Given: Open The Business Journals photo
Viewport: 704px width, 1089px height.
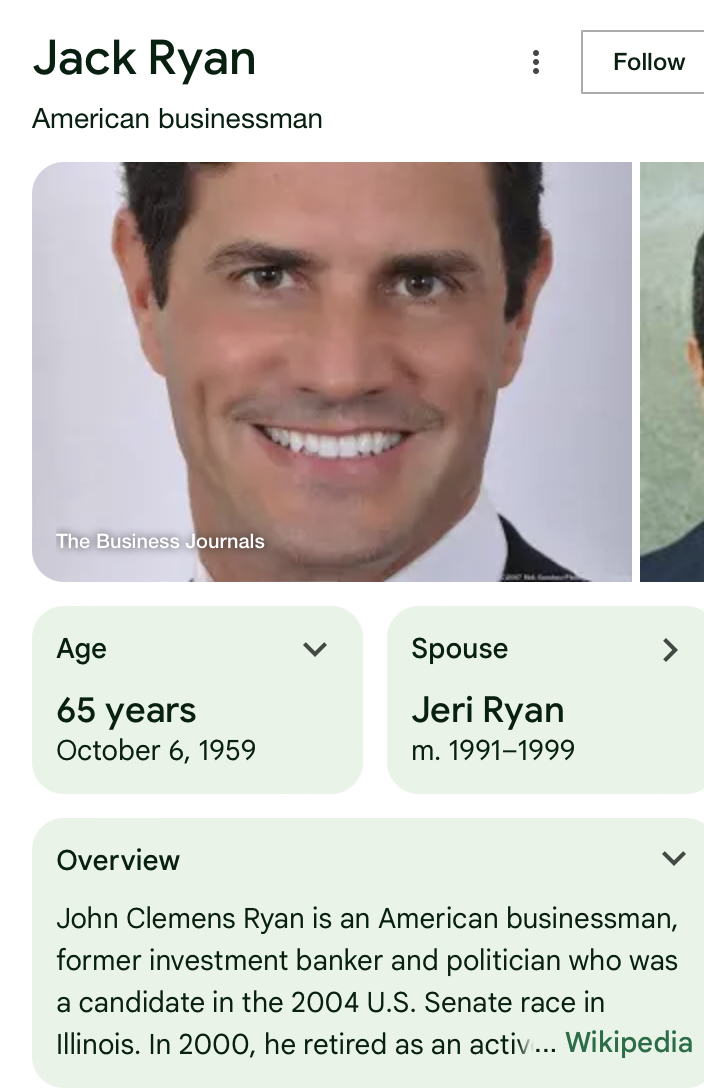Looking at the screenshot, I should 332,371.
